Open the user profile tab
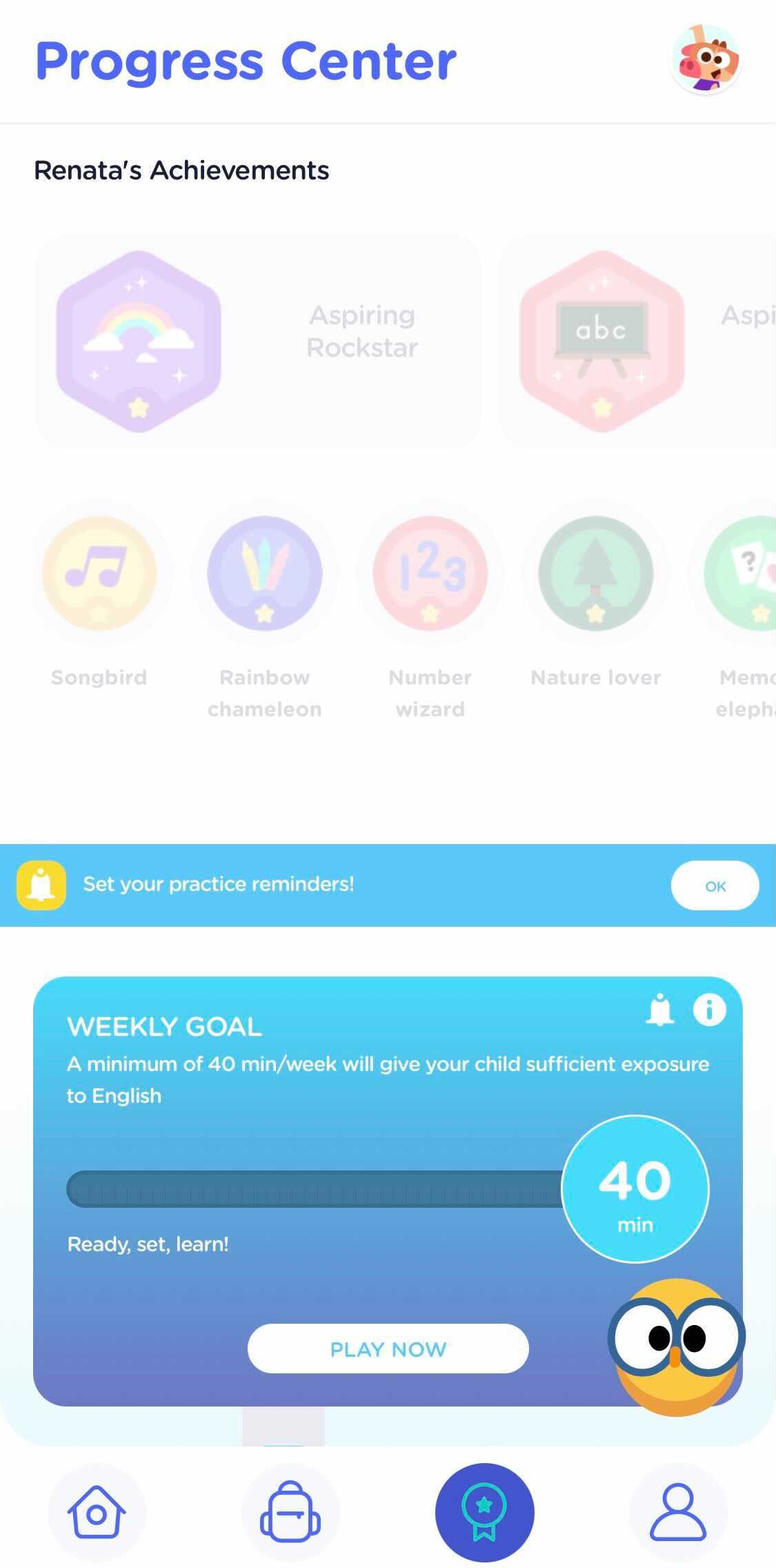 [678, 1512]
